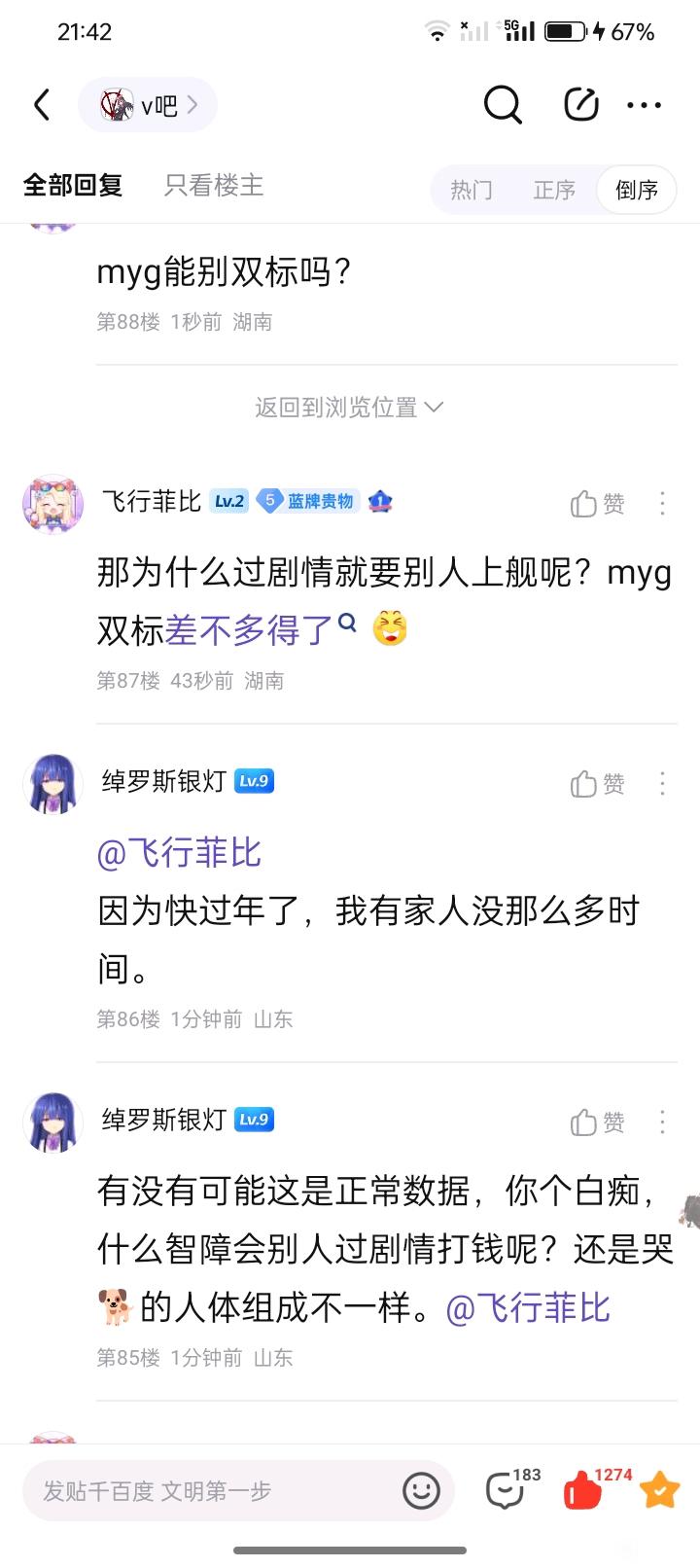Open the three-dot overflow menu in header
This screenshot has width=700, height=1568.
(x=644, y=105)
